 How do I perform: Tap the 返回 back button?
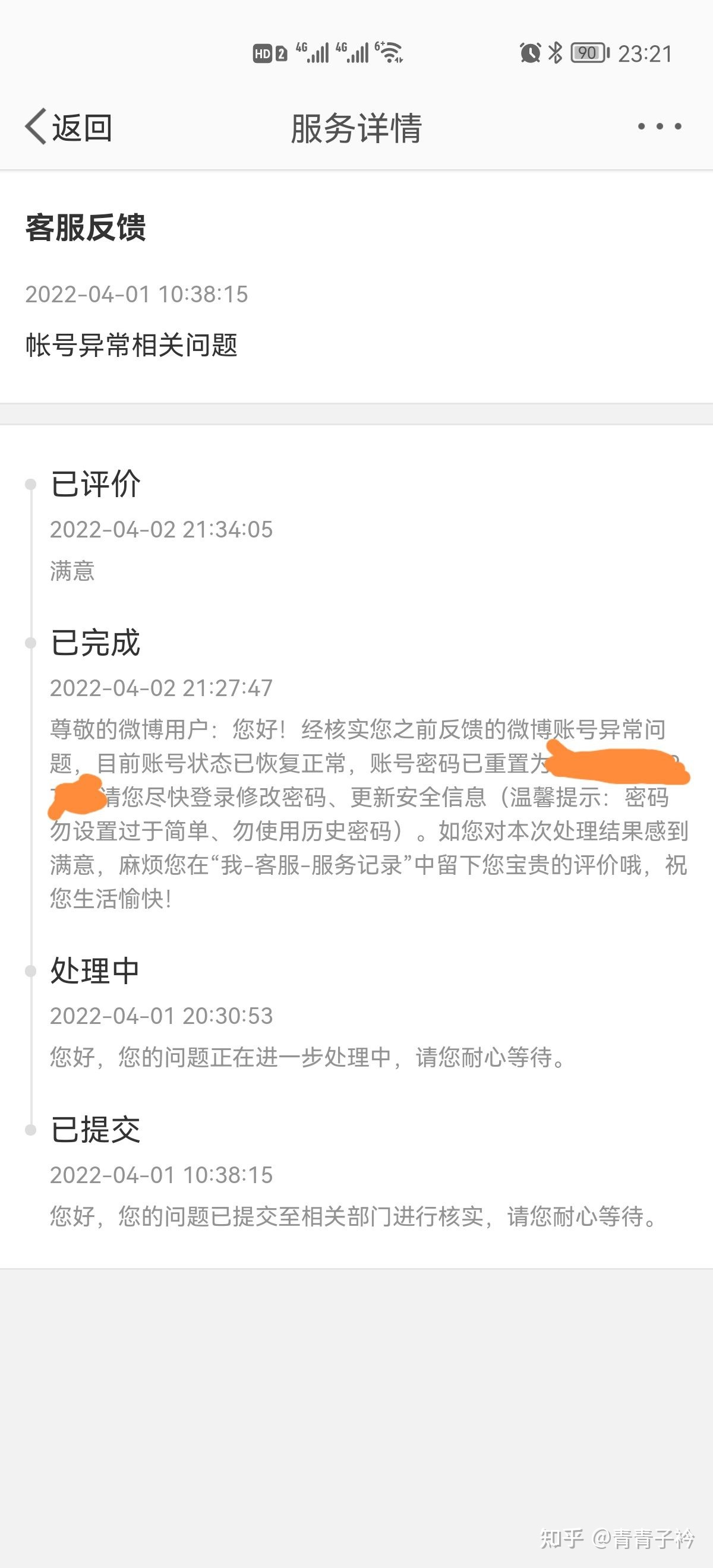click(x=68, y=127)
